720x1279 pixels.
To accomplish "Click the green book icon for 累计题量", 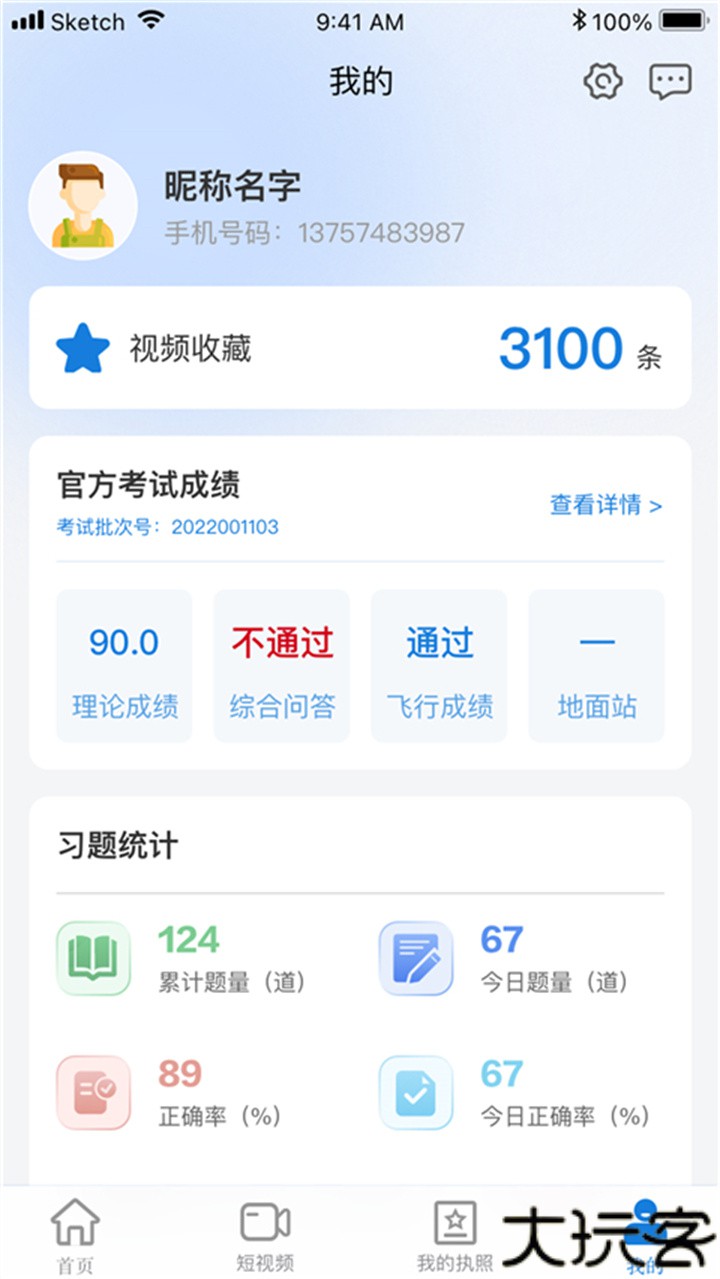I will (93, 956).
